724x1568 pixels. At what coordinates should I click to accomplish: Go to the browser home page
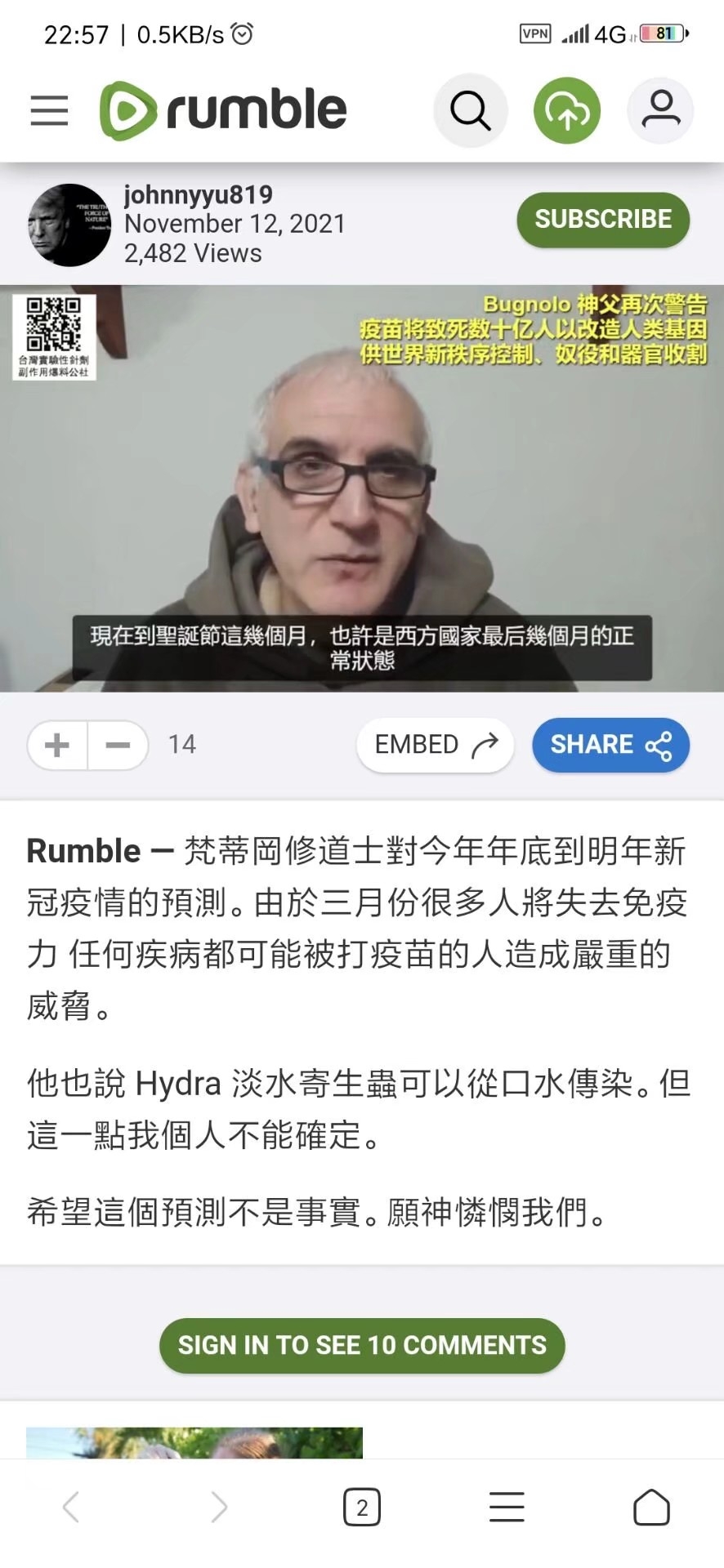click(x=651, y=1507)
